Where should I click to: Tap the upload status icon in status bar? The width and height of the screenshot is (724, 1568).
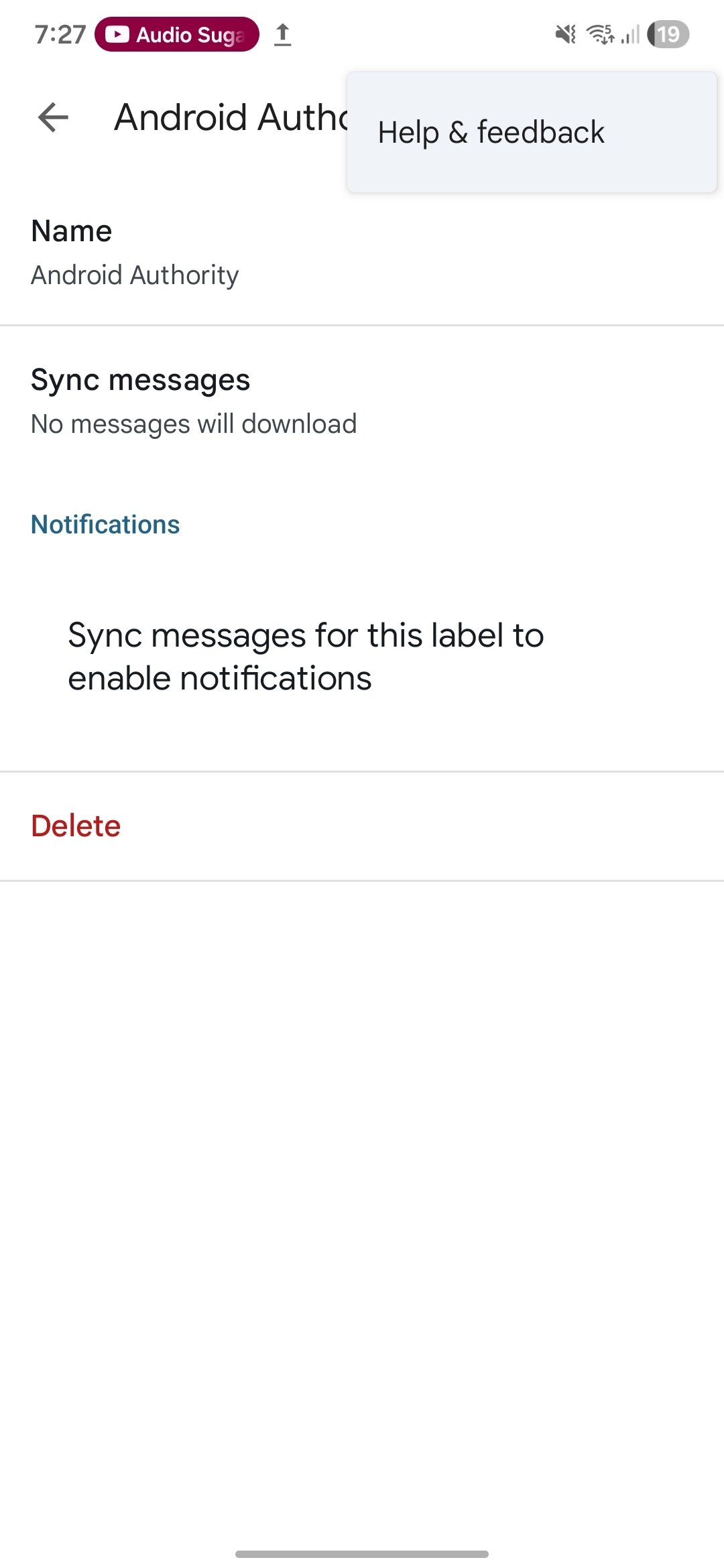[x=282, y=35]
